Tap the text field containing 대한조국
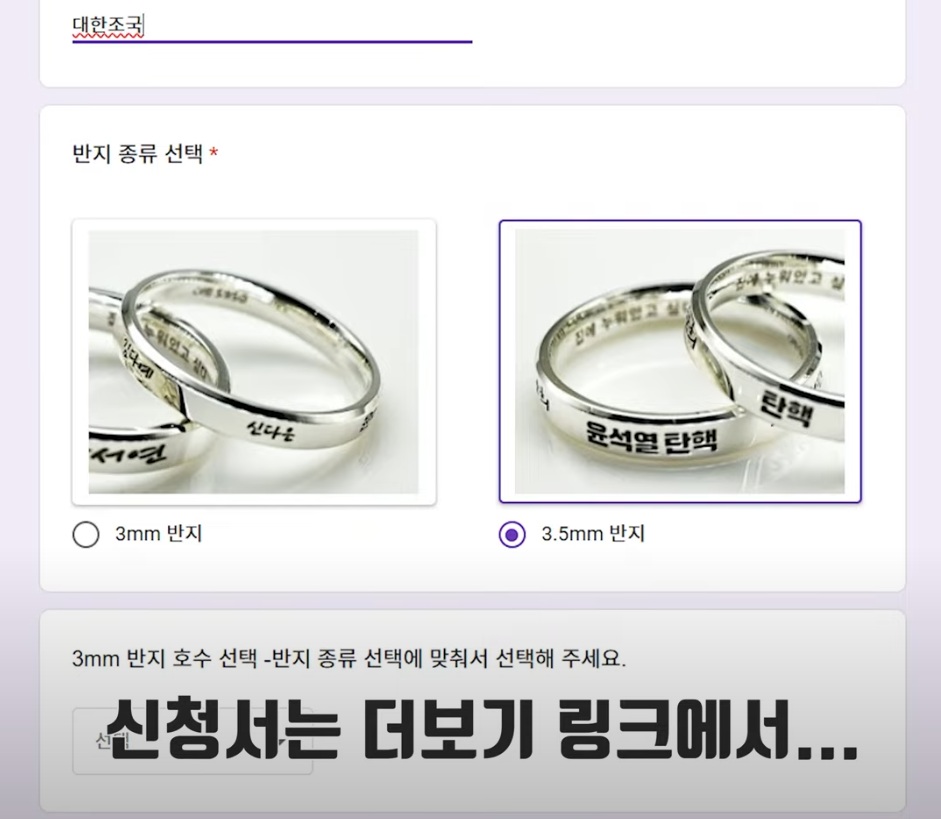 (271, 25)
